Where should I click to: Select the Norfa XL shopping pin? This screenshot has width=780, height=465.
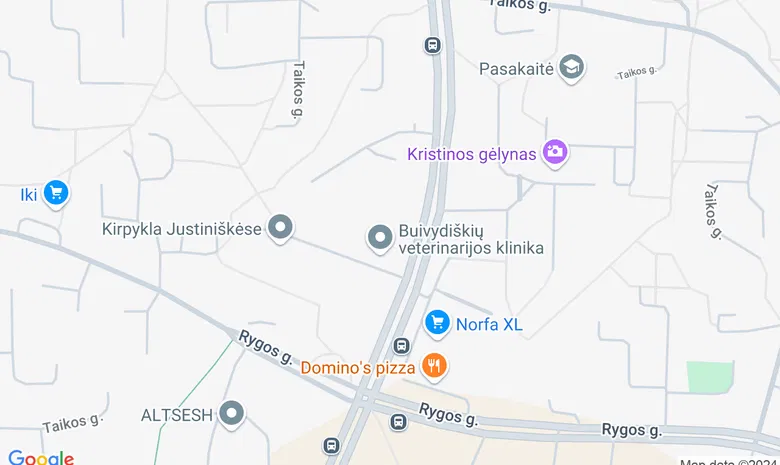437,323
